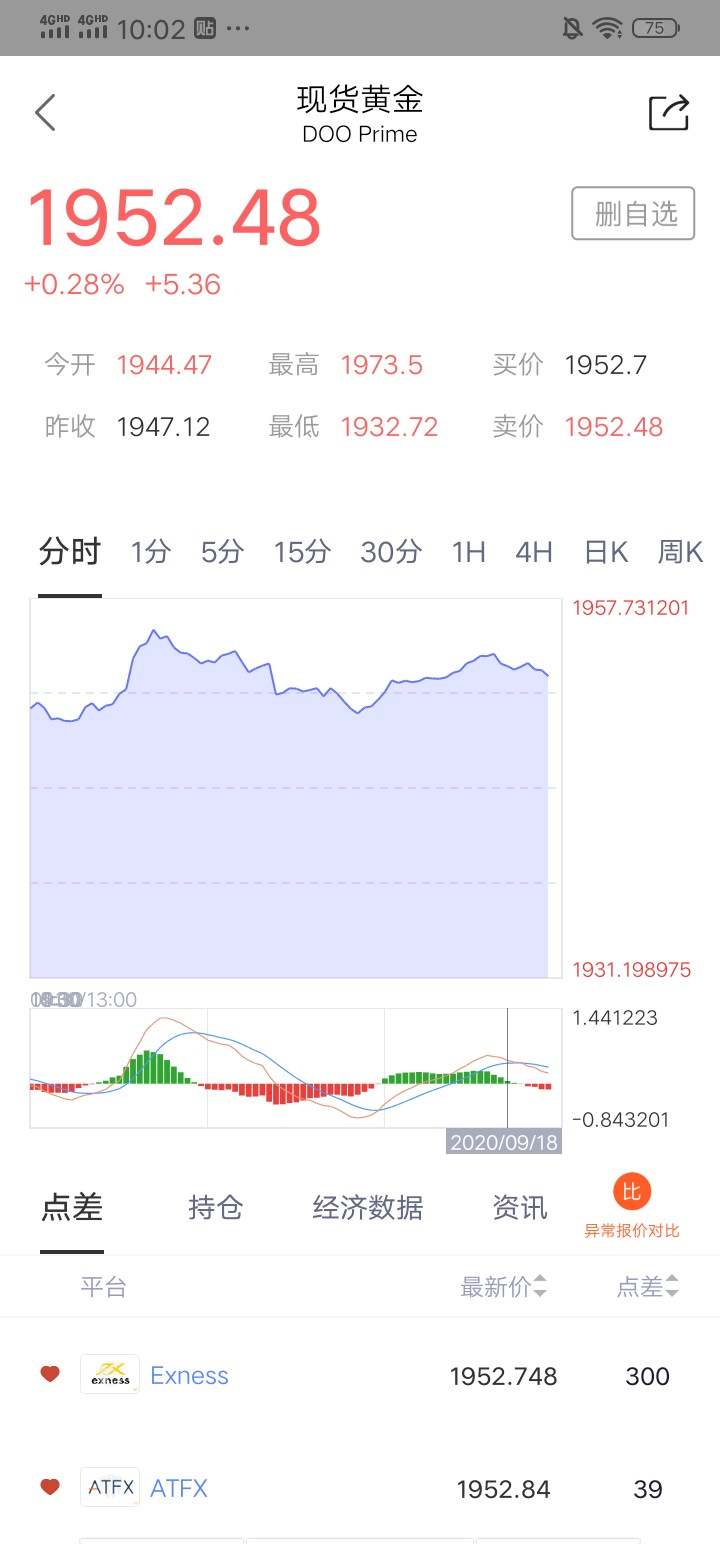Show the 1H chart
The image size is (720, 1544).
click(468, 552)
